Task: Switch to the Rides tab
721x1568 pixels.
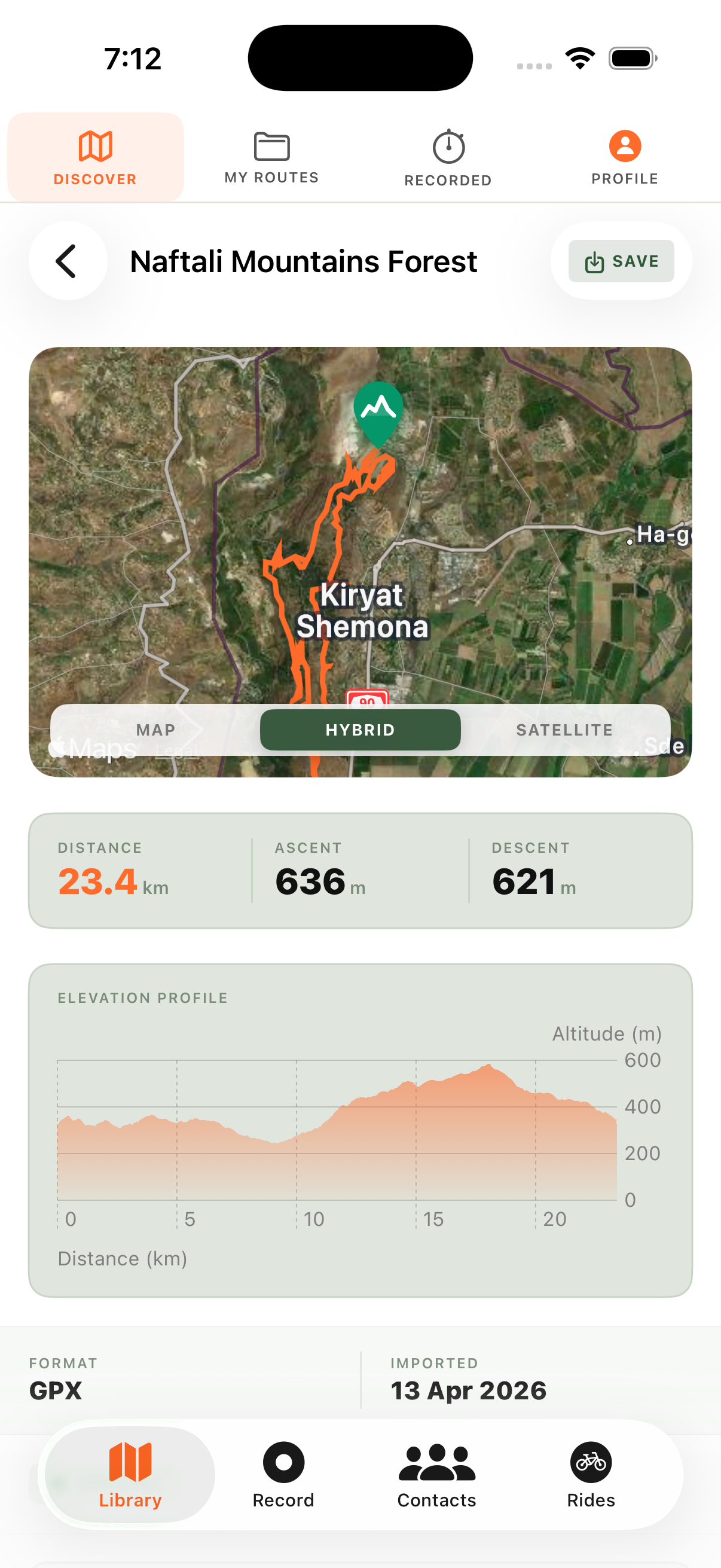Action: [x=590, y=1474]
